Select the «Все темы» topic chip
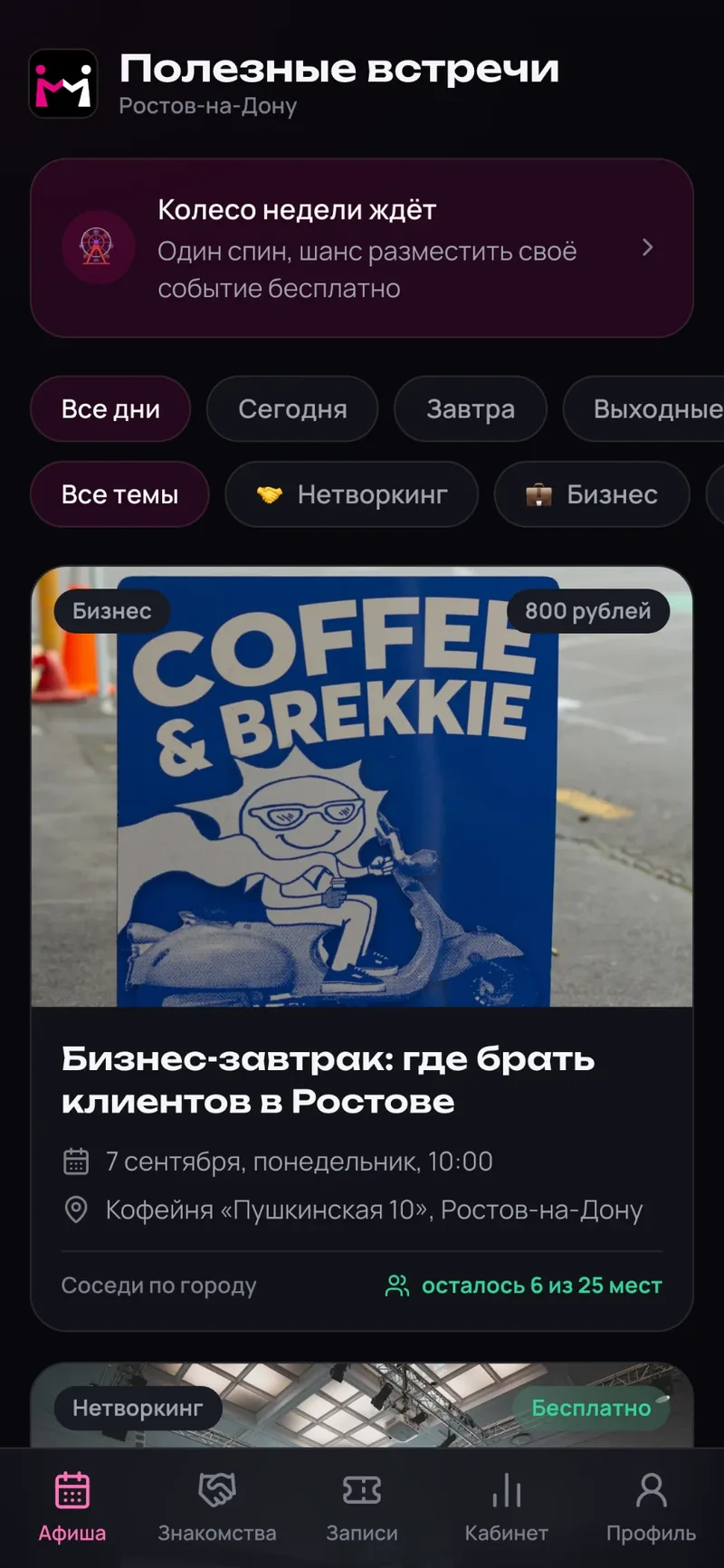 coord(119,494)
